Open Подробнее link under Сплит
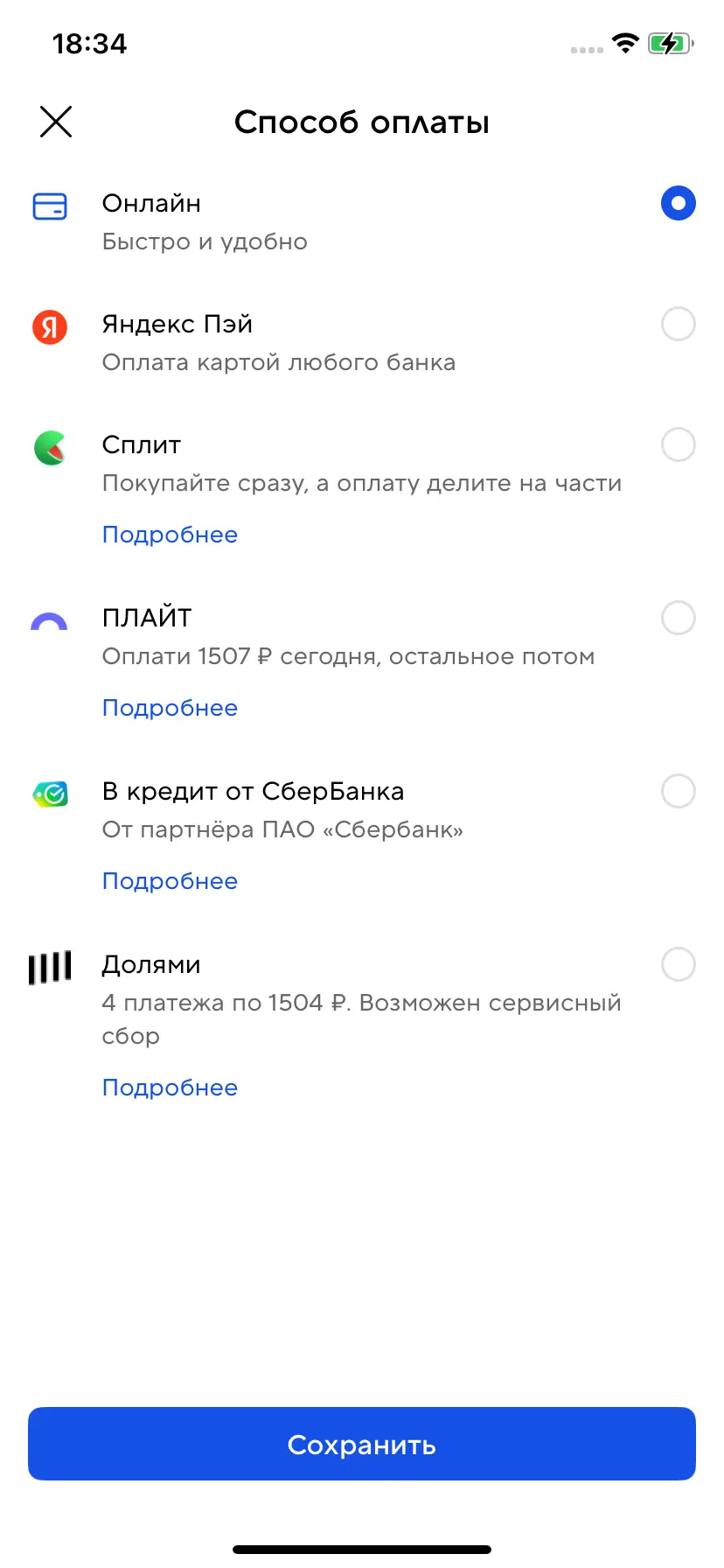This screenshot has width=724, height=1568. tap(170, 535)
